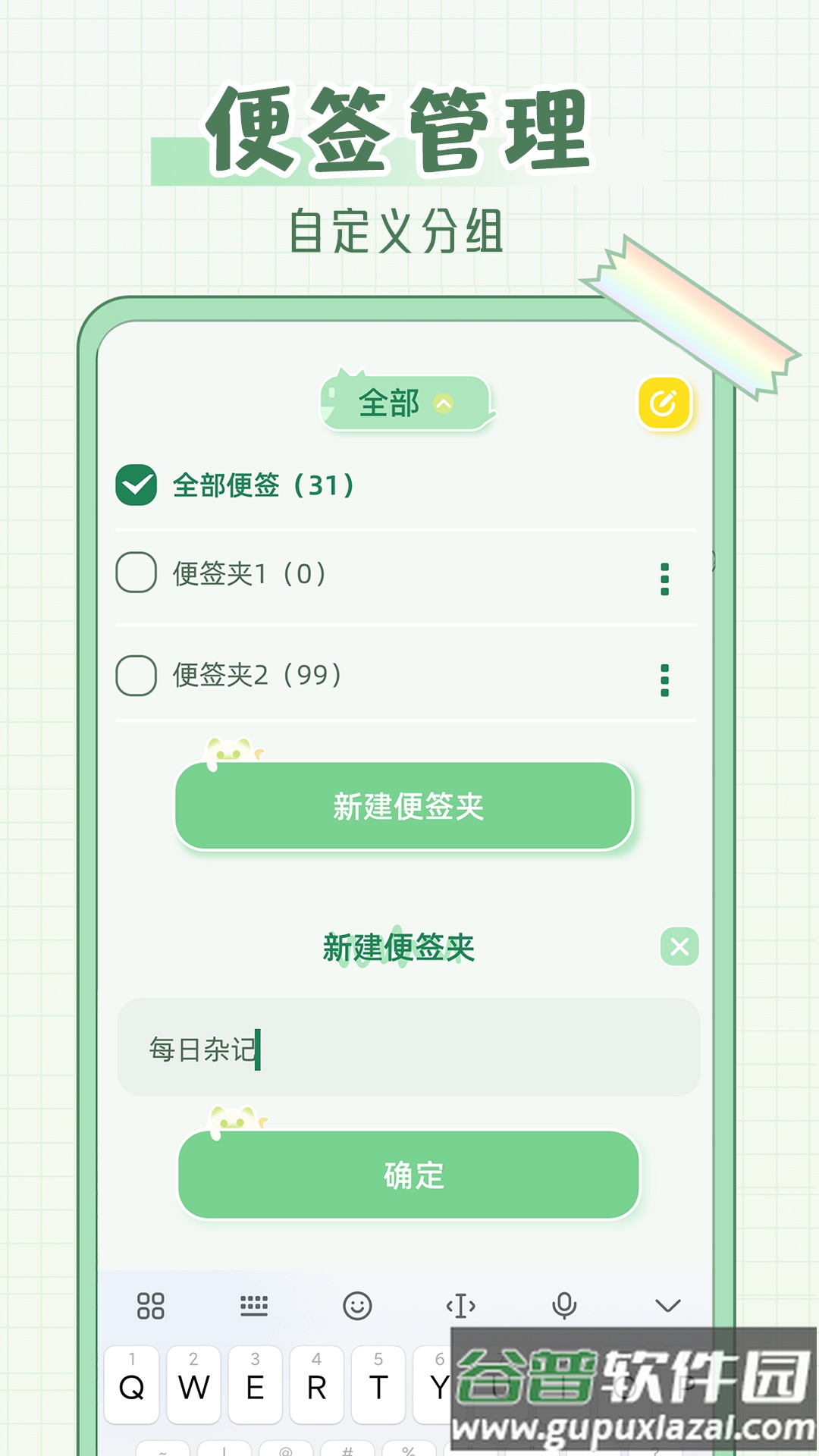Expand the 全部 dropdown chevron
Viewport: 819px width, 1456px height.
tap(443, 405)
